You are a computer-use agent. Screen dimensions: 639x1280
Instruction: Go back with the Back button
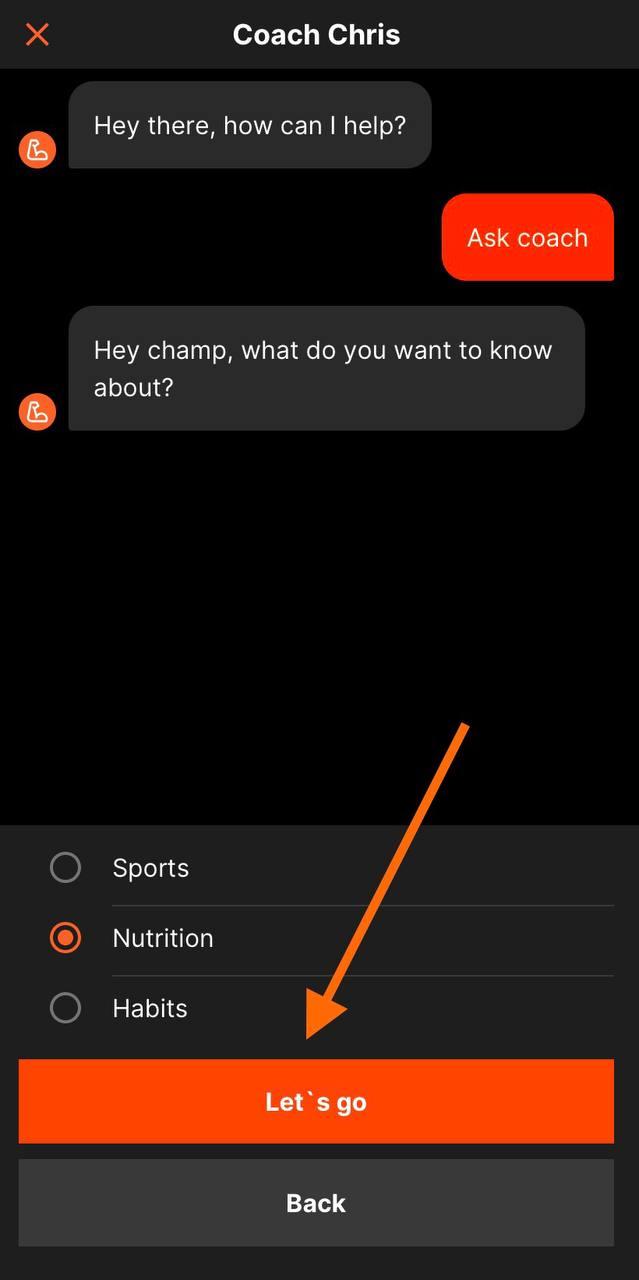(x=316, y=1202)
